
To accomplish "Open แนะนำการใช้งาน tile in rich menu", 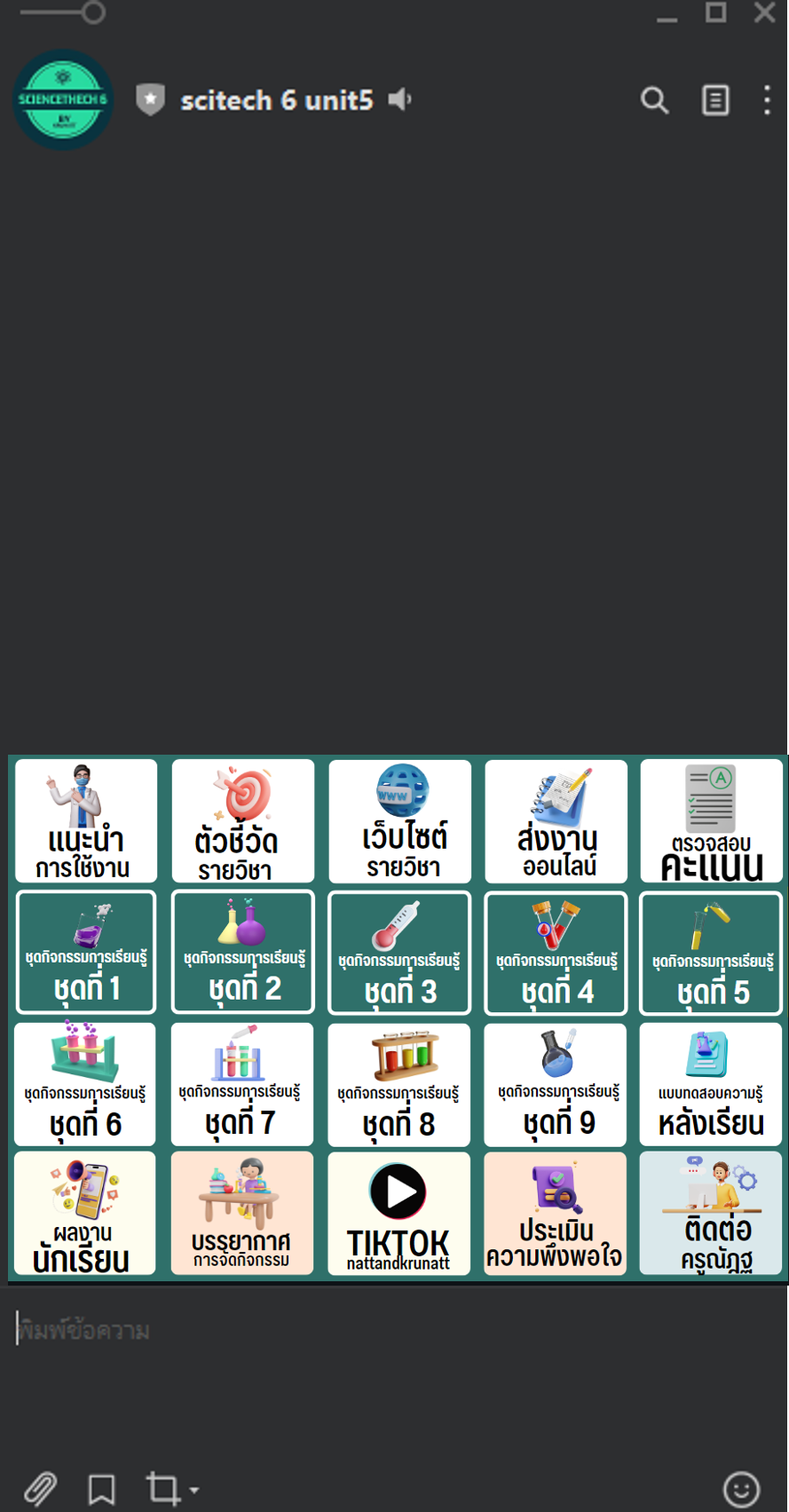I will [86, 820].
